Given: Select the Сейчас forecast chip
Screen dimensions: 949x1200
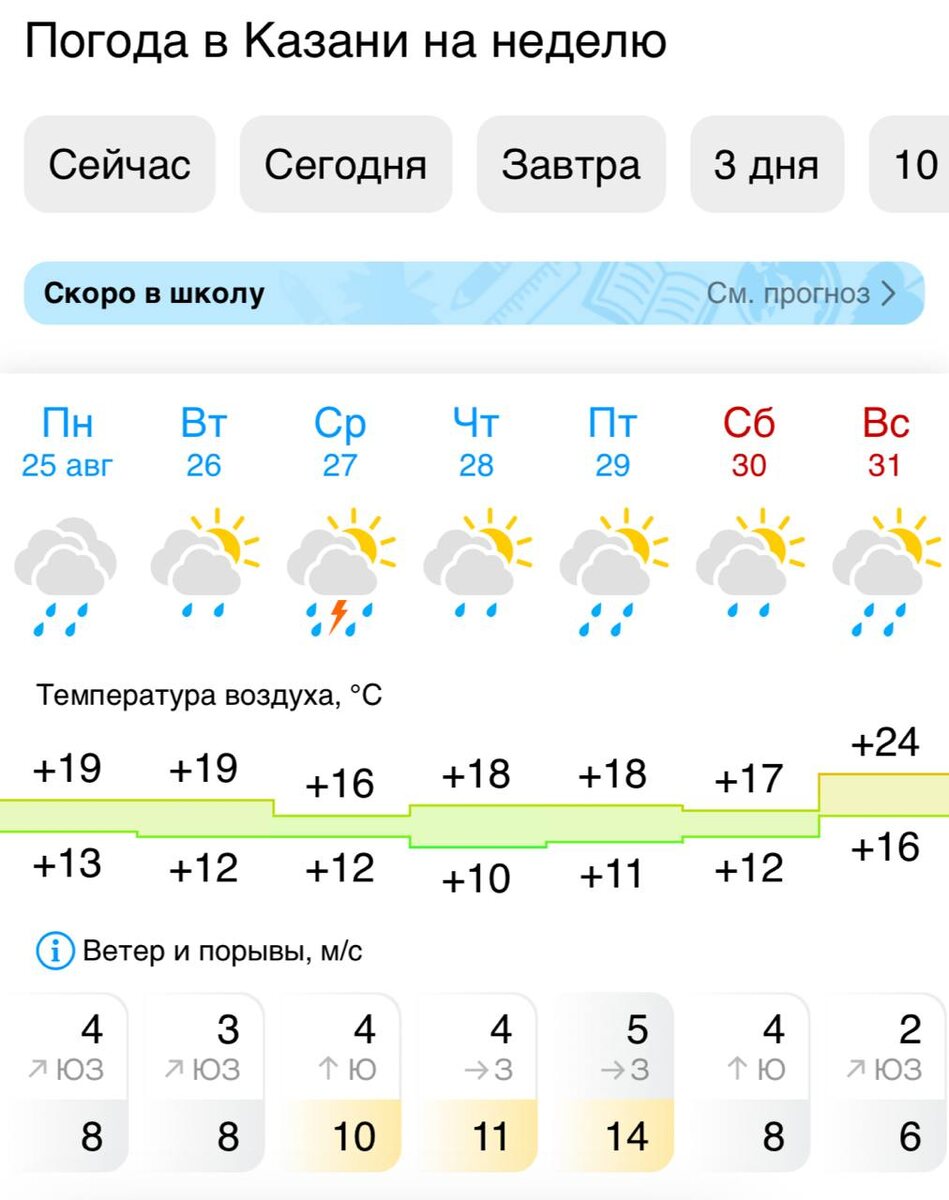Looking at the screenshot, I should pyautogui.click(x=120, y=165).
